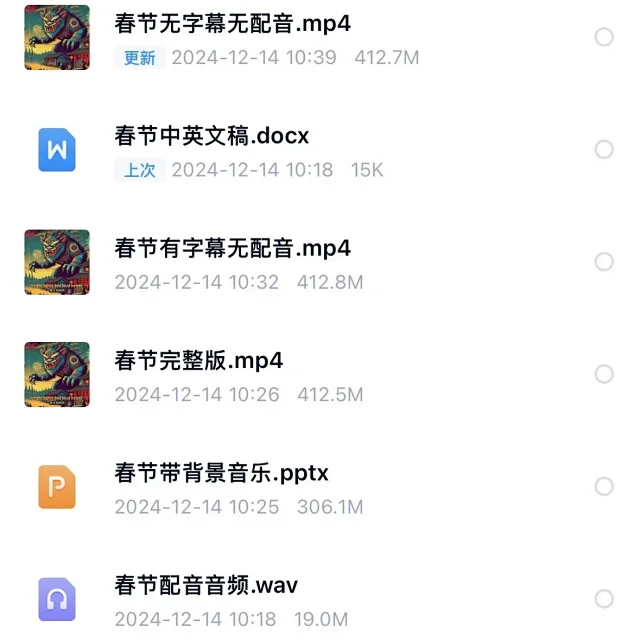Select the circle for 春节带背景音乐.pptx

click(604, 486)
